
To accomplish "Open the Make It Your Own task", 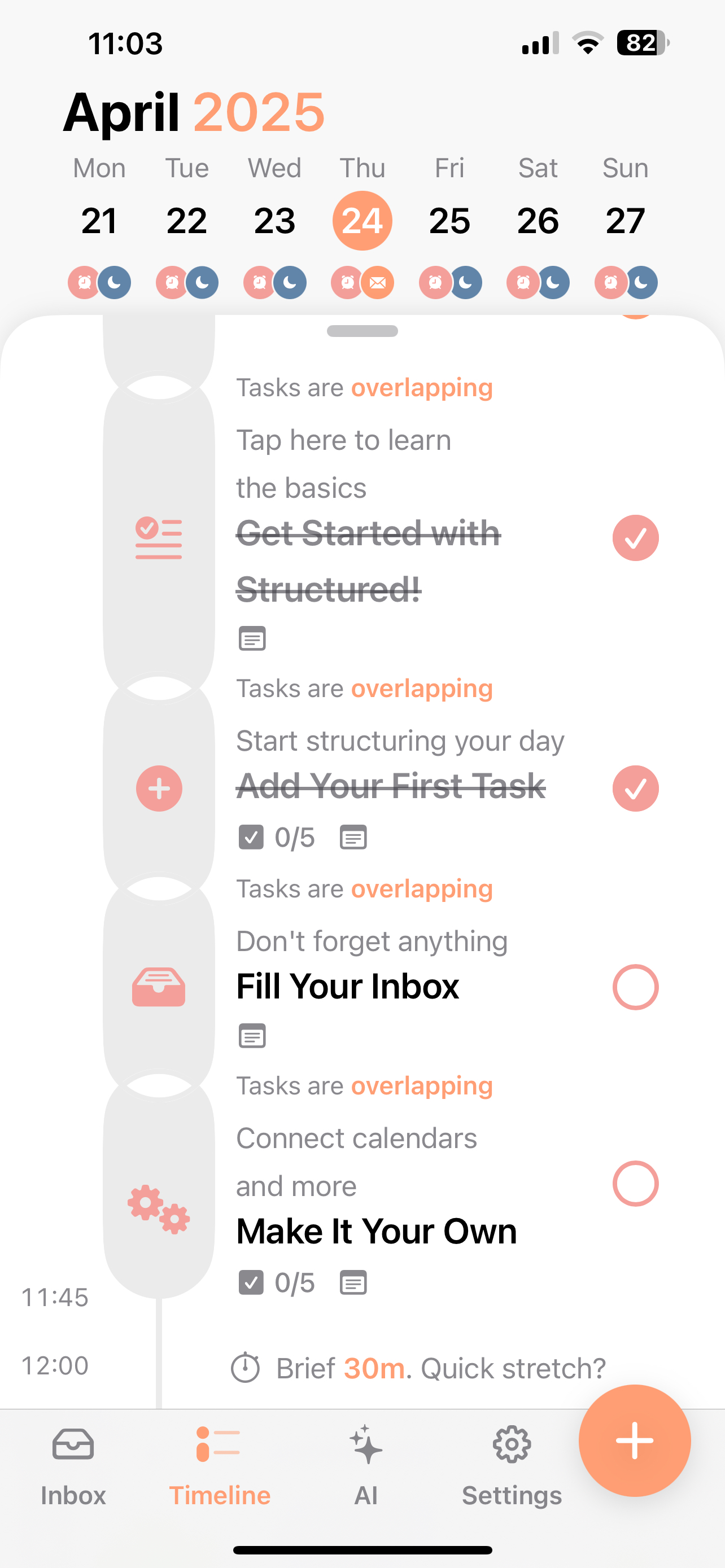I will [377, 1231].
